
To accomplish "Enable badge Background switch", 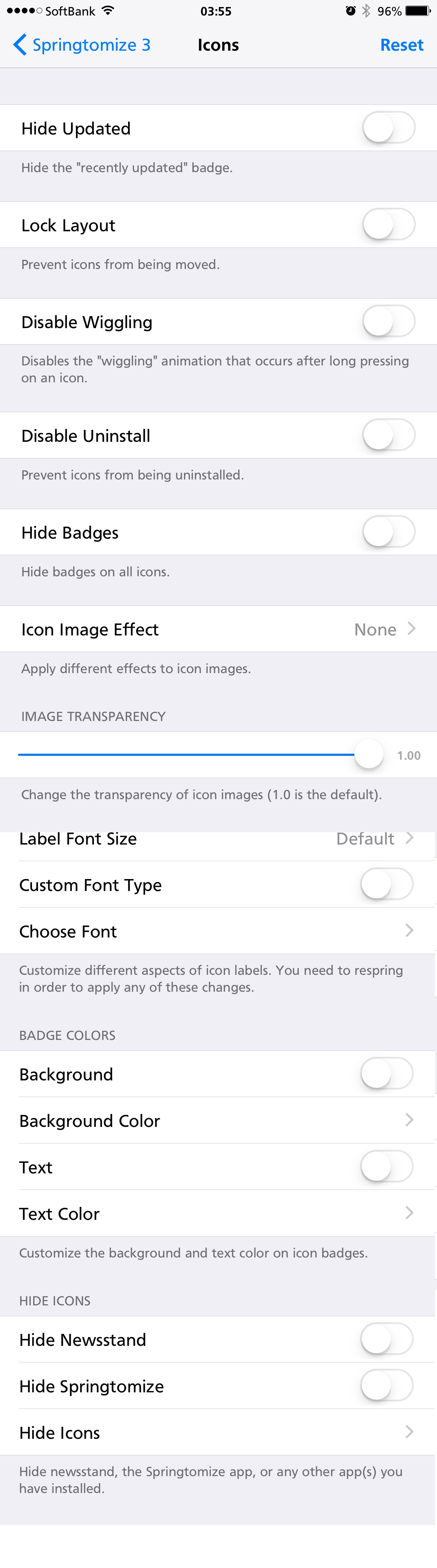I will coord(386,1074).
